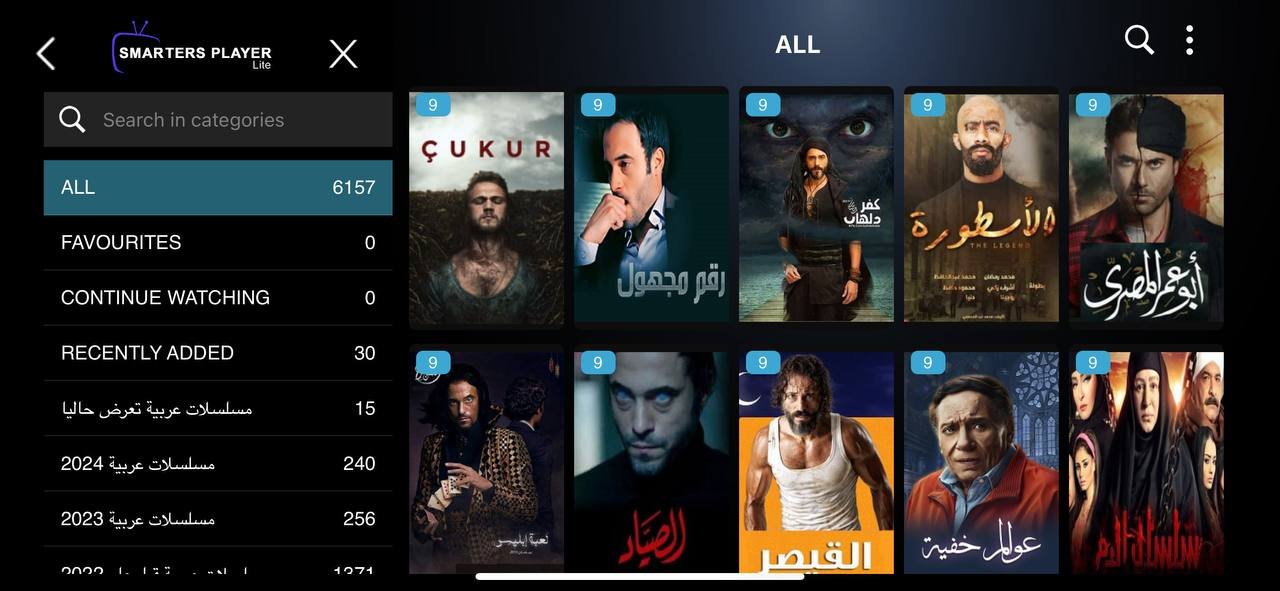1280x591 pixels.
Task: Open the search magnifier in top bar
Action: click(1139, 40)
